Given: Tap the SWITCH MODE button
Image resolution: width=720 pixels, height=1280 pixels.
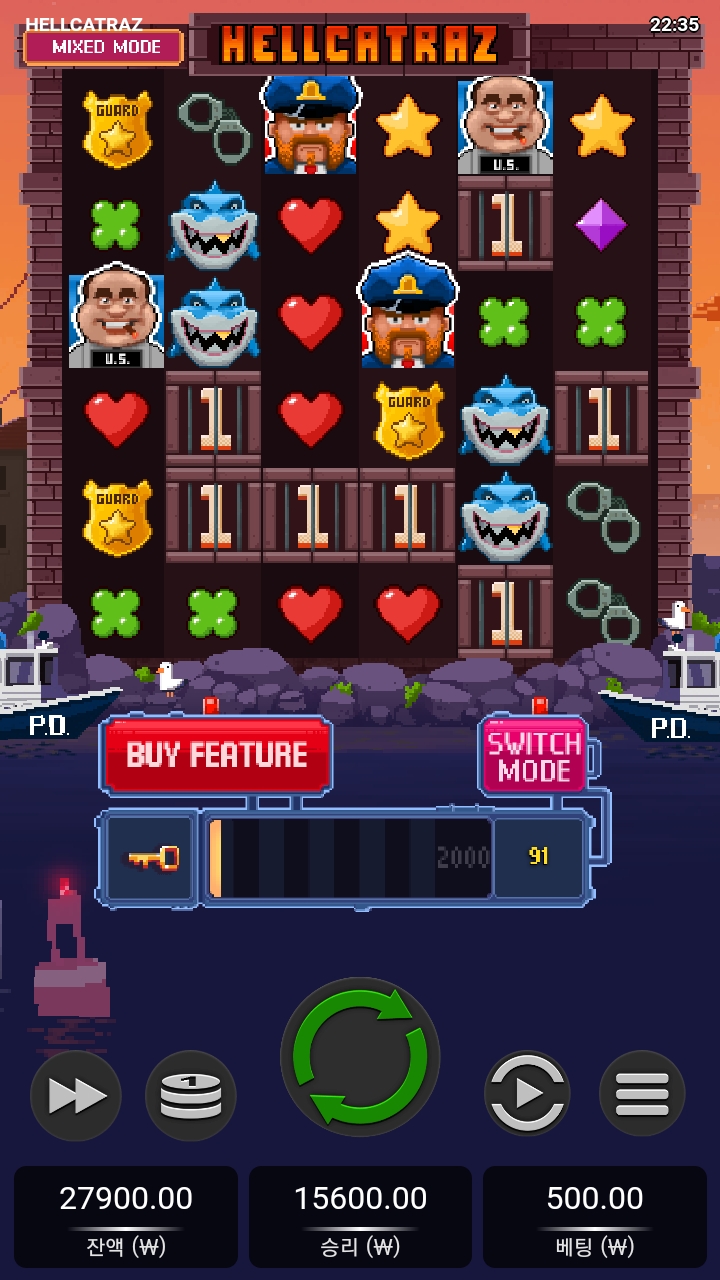Looking at the screenshot, I should 534,757.
